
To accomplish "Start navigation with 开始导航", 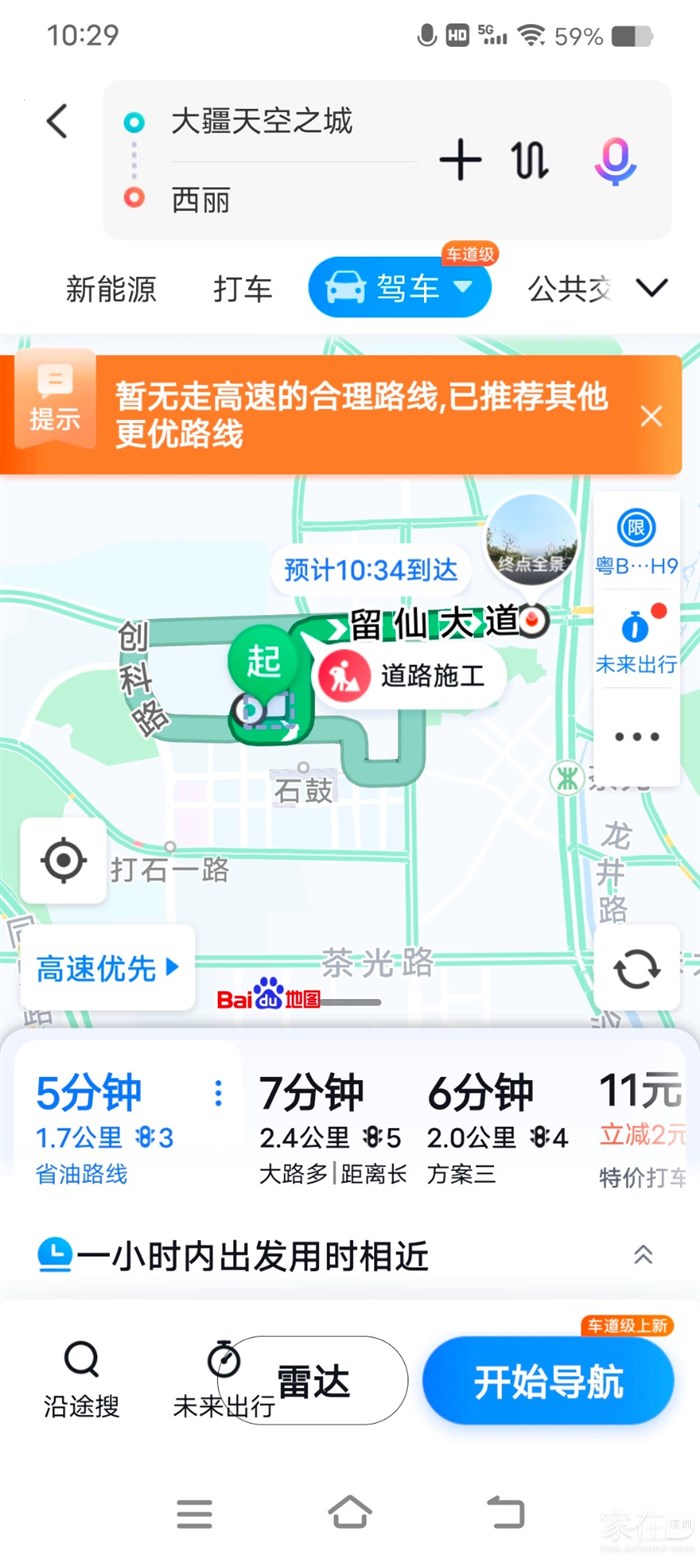I will pos(547,1381).
